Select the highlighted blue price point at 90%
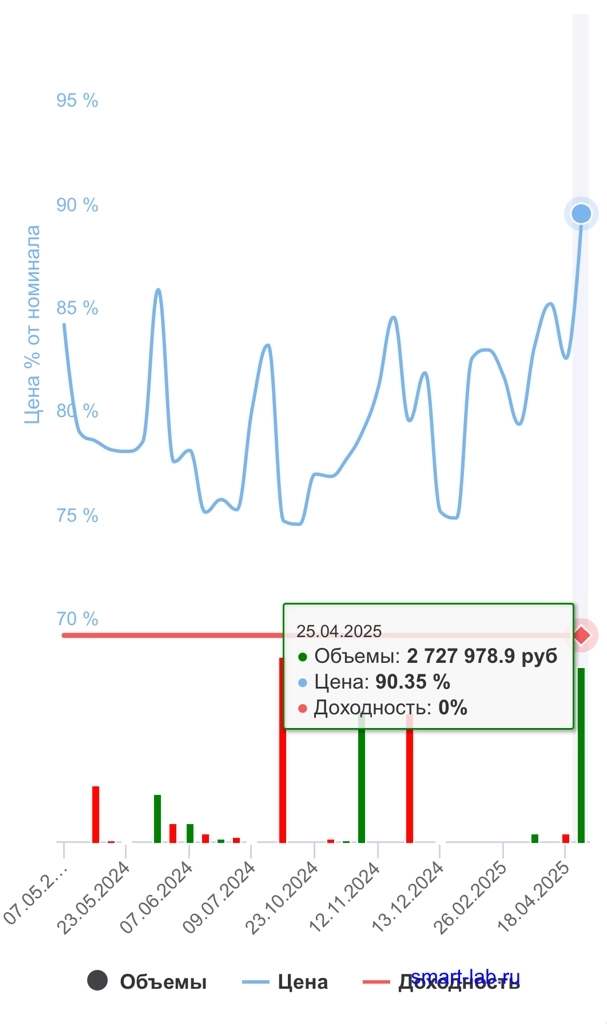Image resolution: width=607 pixels, height=1024 pixels. tap(581, 213)
